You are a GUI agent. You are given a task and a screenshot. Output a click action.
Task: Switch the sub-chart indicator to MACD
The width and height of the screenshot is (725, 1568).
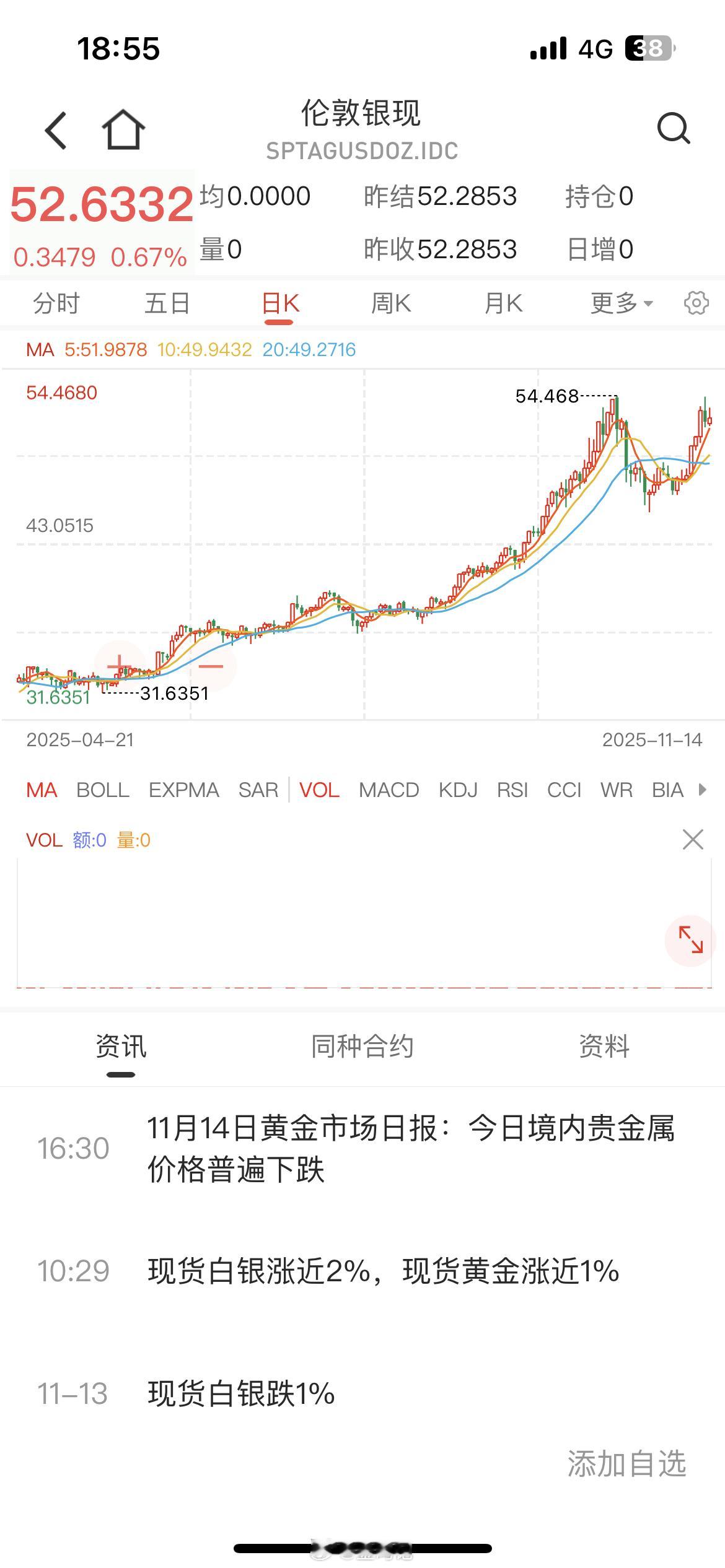[x=389, y=790]
